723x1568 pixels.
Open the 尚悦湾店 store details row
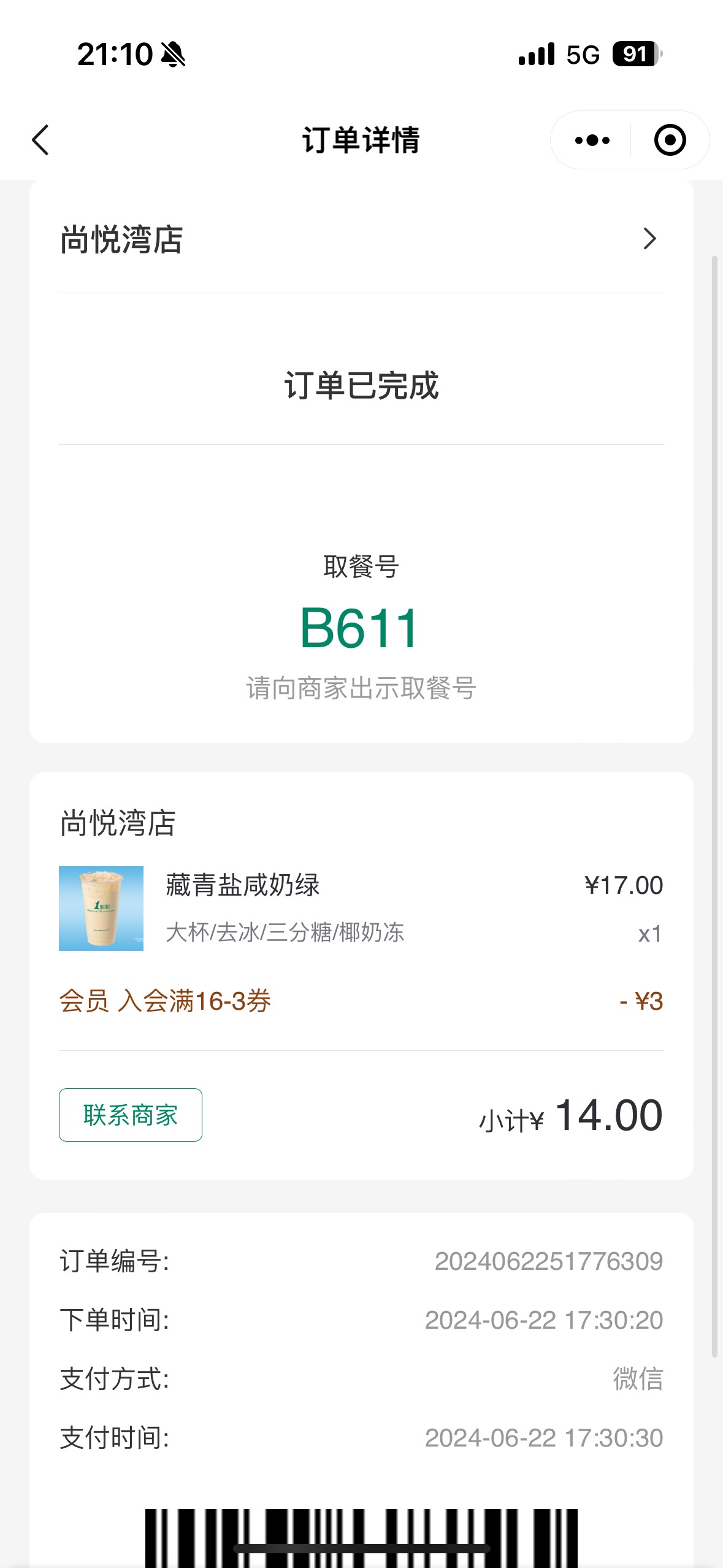(361, 239)
